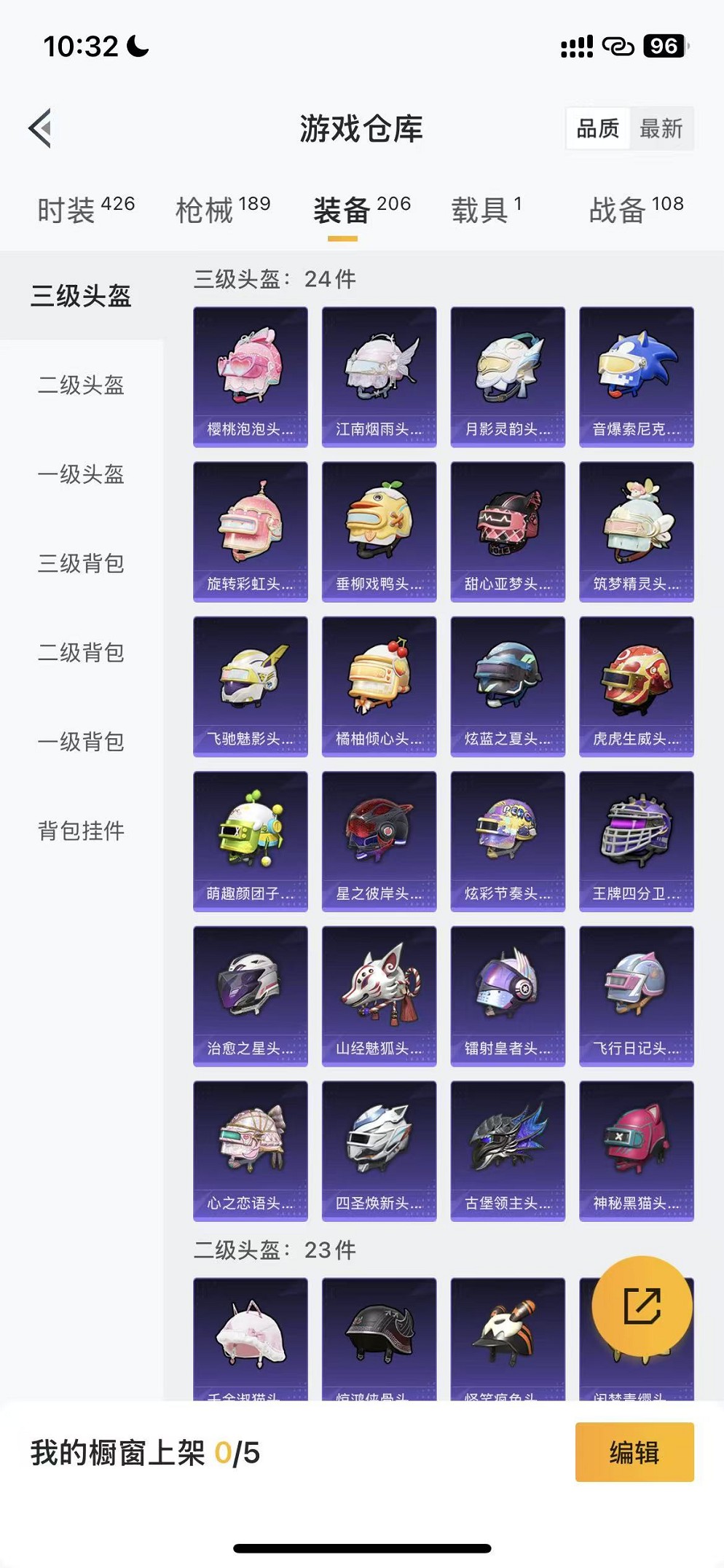Sort items by 品质

598,129
